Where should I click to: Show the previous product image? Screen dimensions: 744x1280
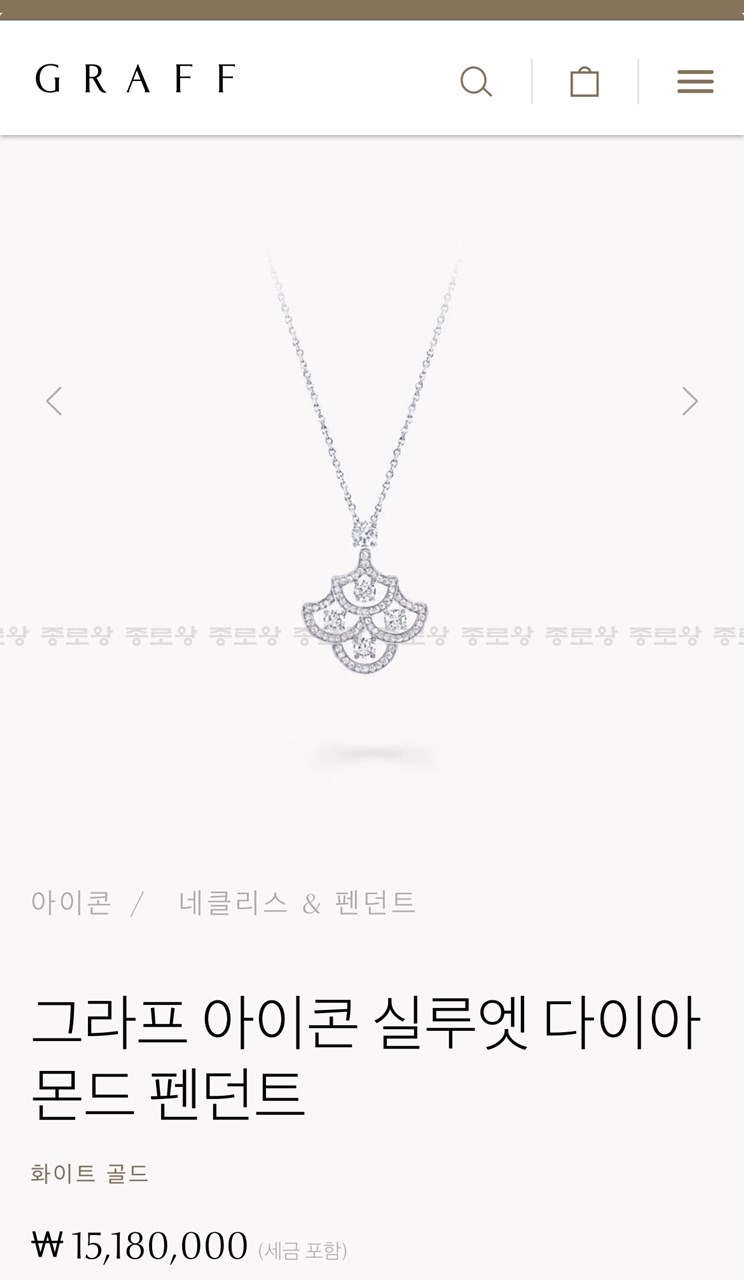coord(54,401)
